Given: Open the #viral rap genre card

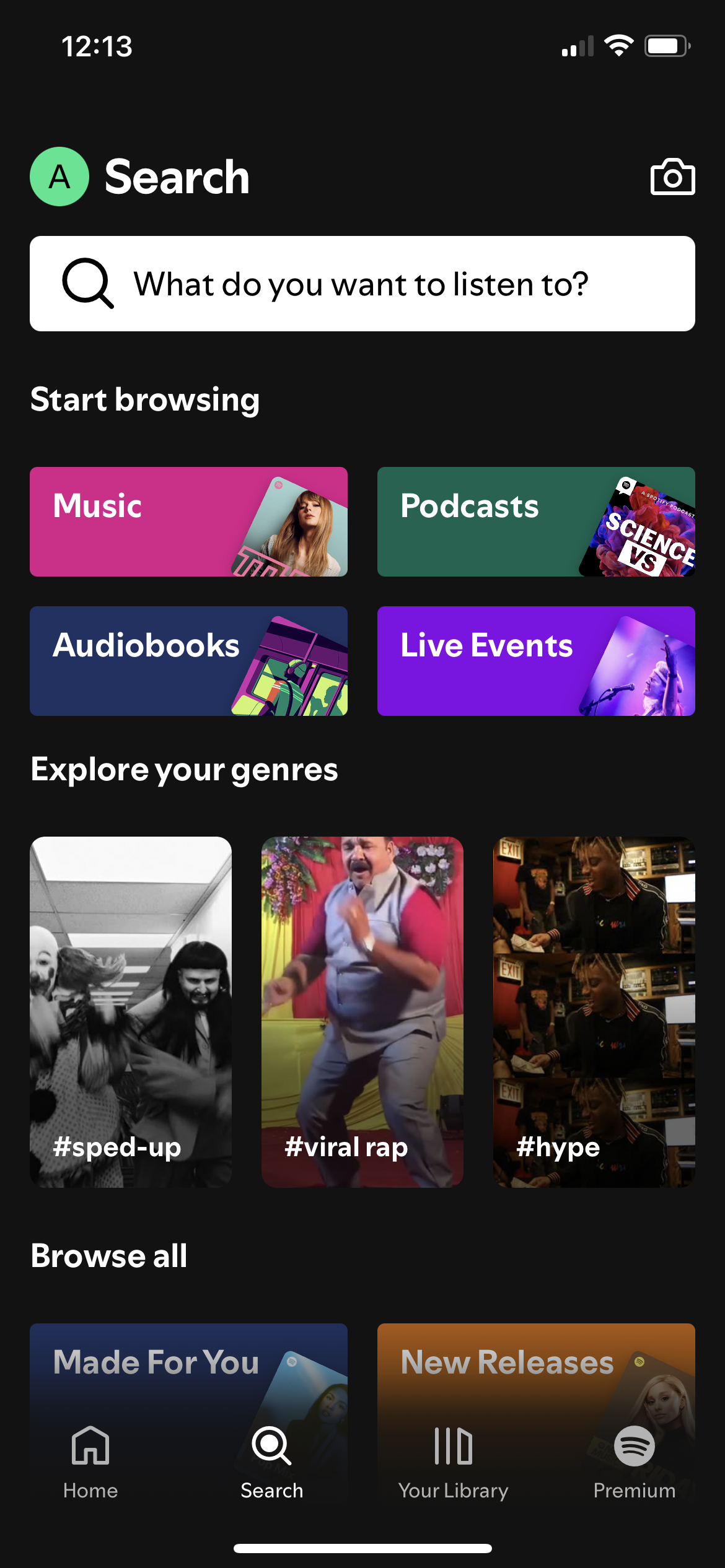Looking at the screenshot, I should tap(362, 1016).
